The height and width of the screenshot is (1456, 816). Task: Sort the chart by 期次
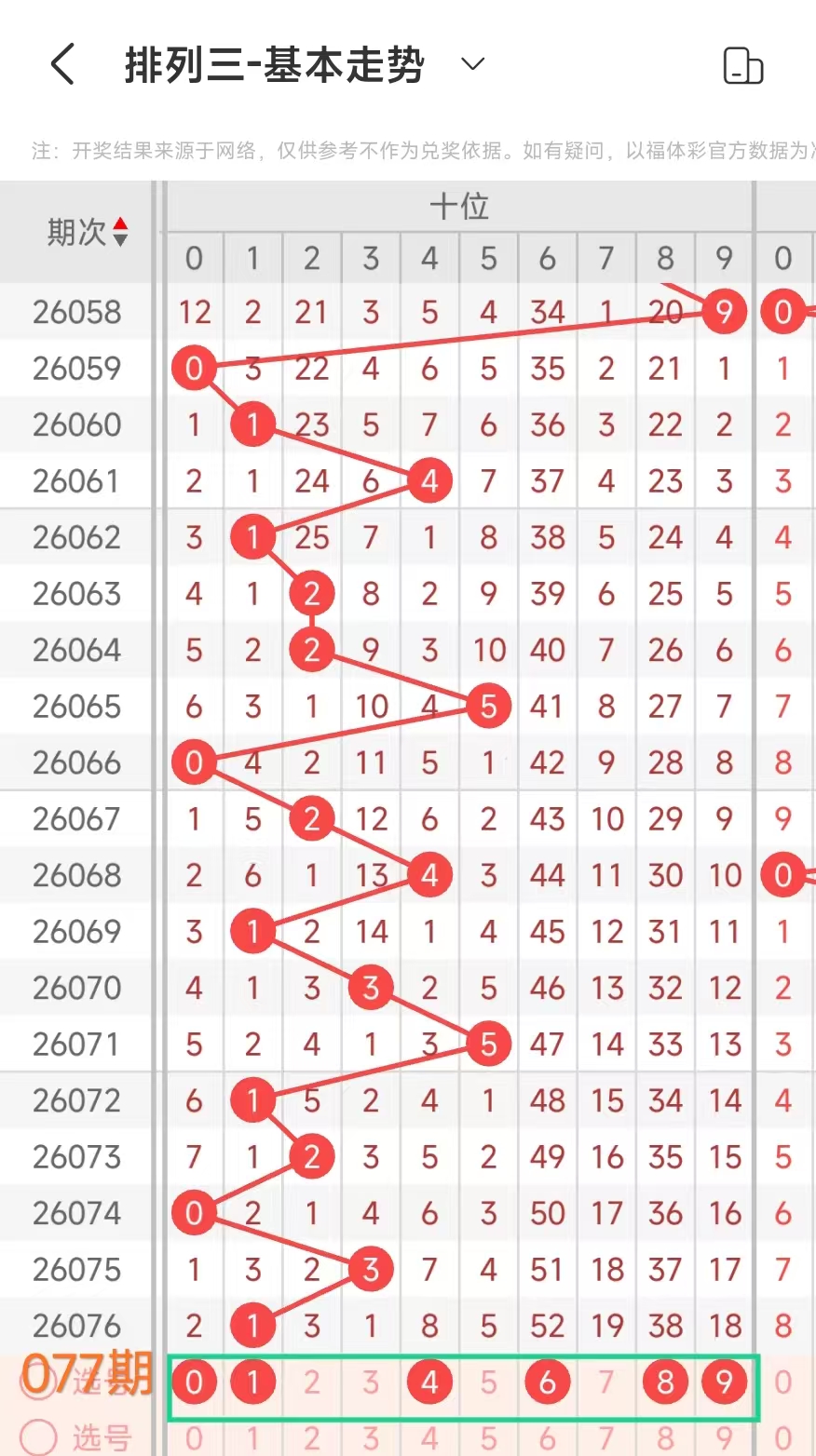pos(119,232)
